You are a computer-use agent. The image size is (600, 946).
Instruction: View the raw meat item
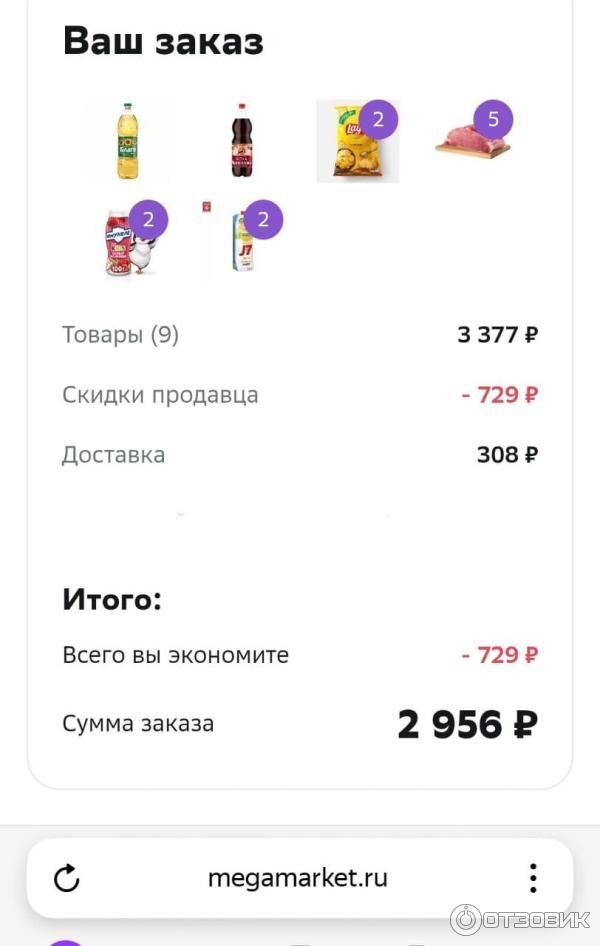coord(472,142)
